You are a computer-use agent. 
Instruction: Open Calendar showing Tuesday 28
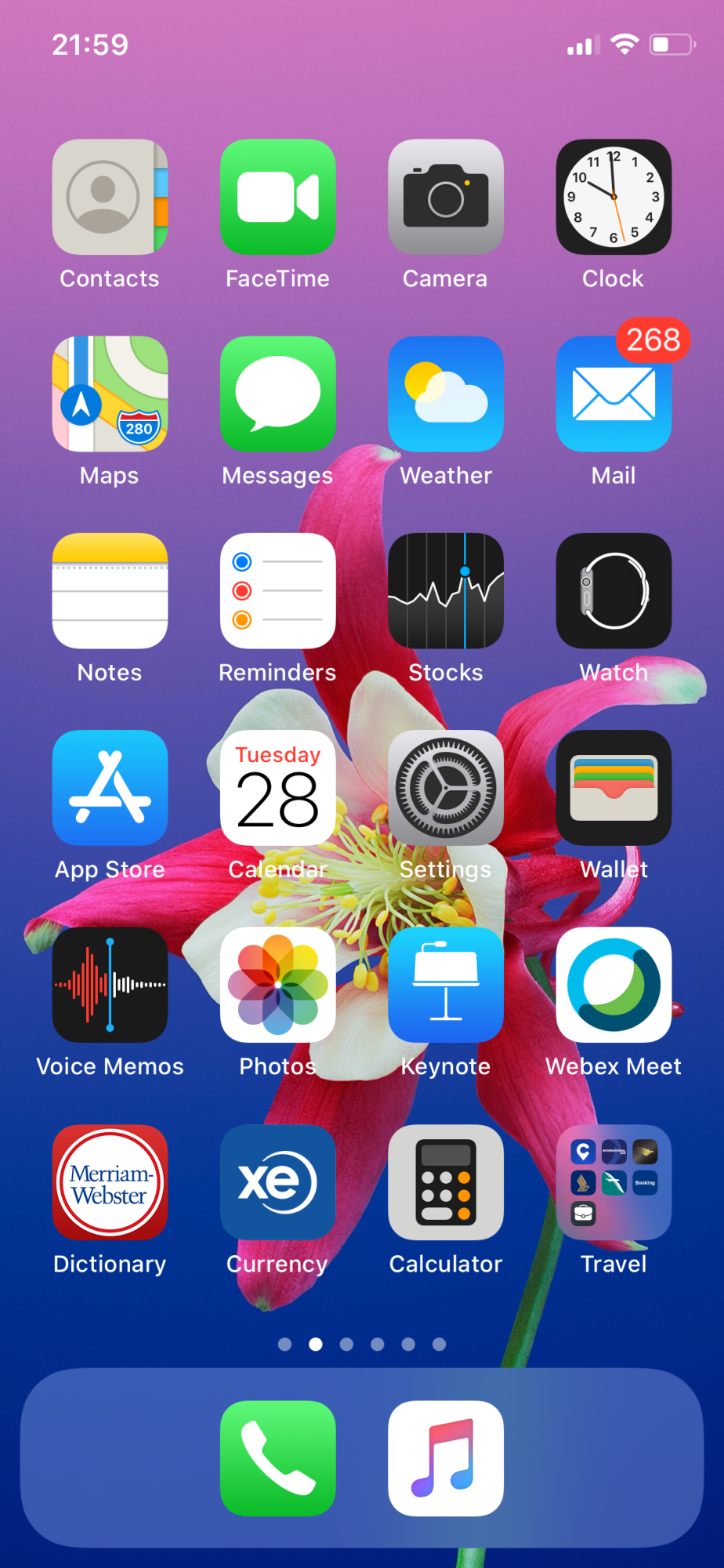(x=277, y=788)
